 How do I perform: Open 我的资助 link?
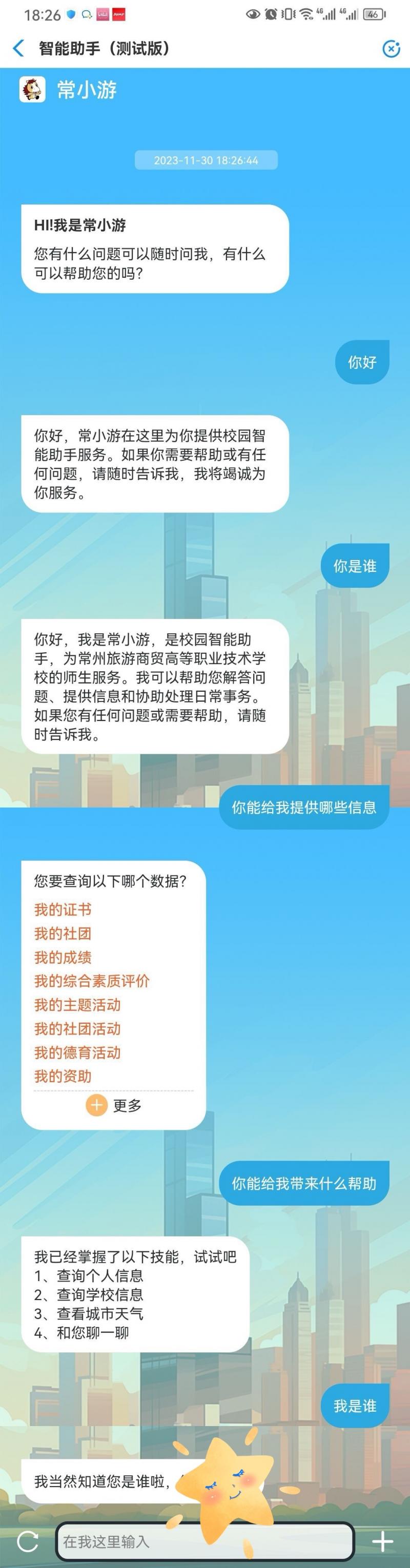point(63,1076)
